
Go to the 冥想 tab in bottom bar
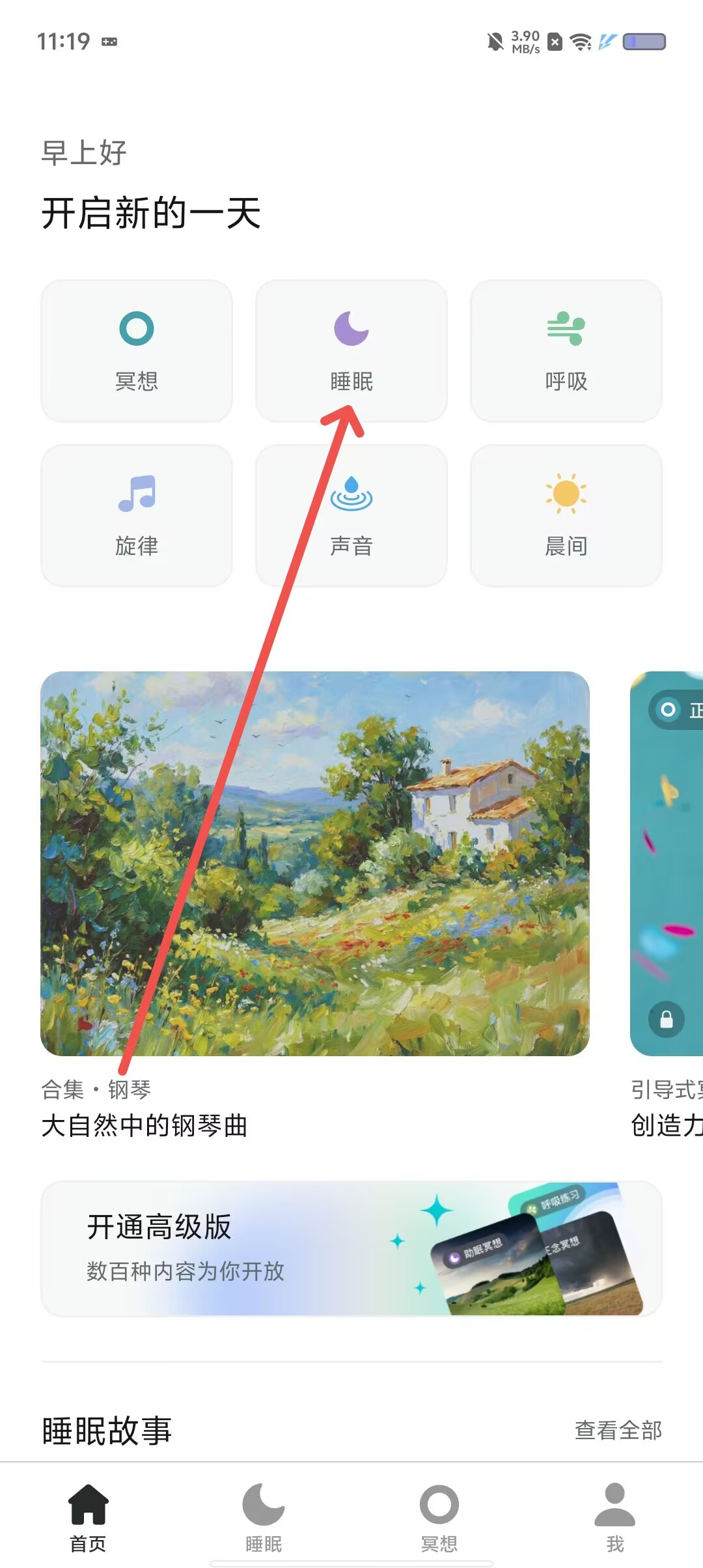pos(439,1517)
